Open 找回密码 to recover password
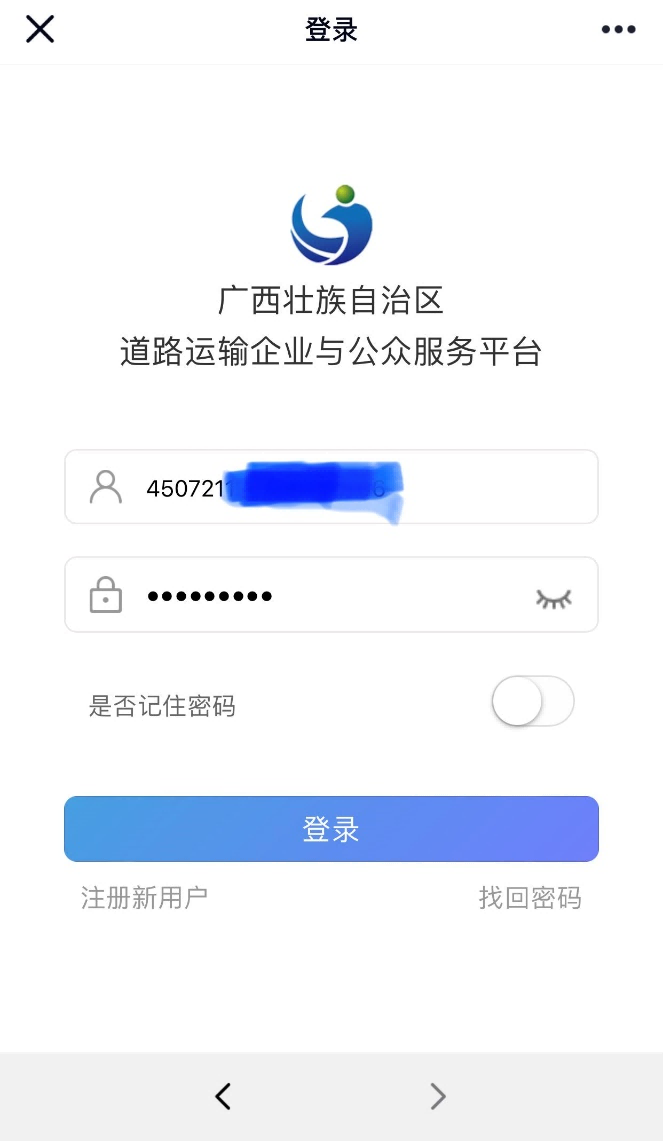 click(529, 897)
